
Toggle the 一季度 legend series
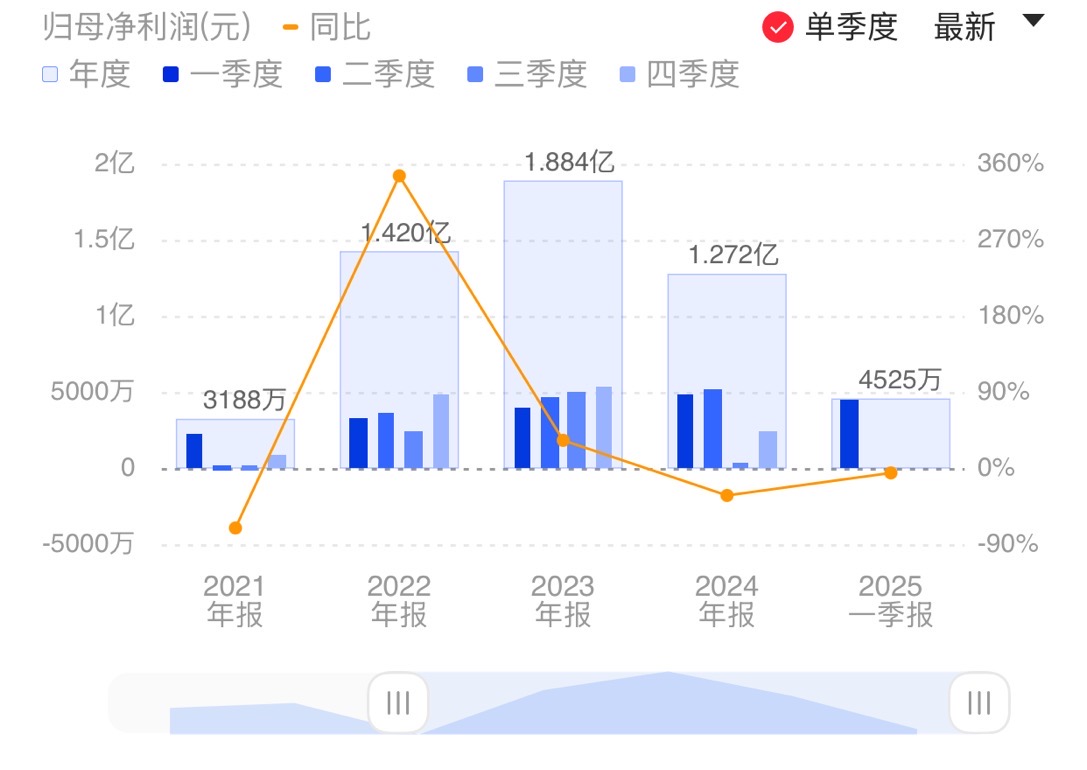[x=222, y=75]
